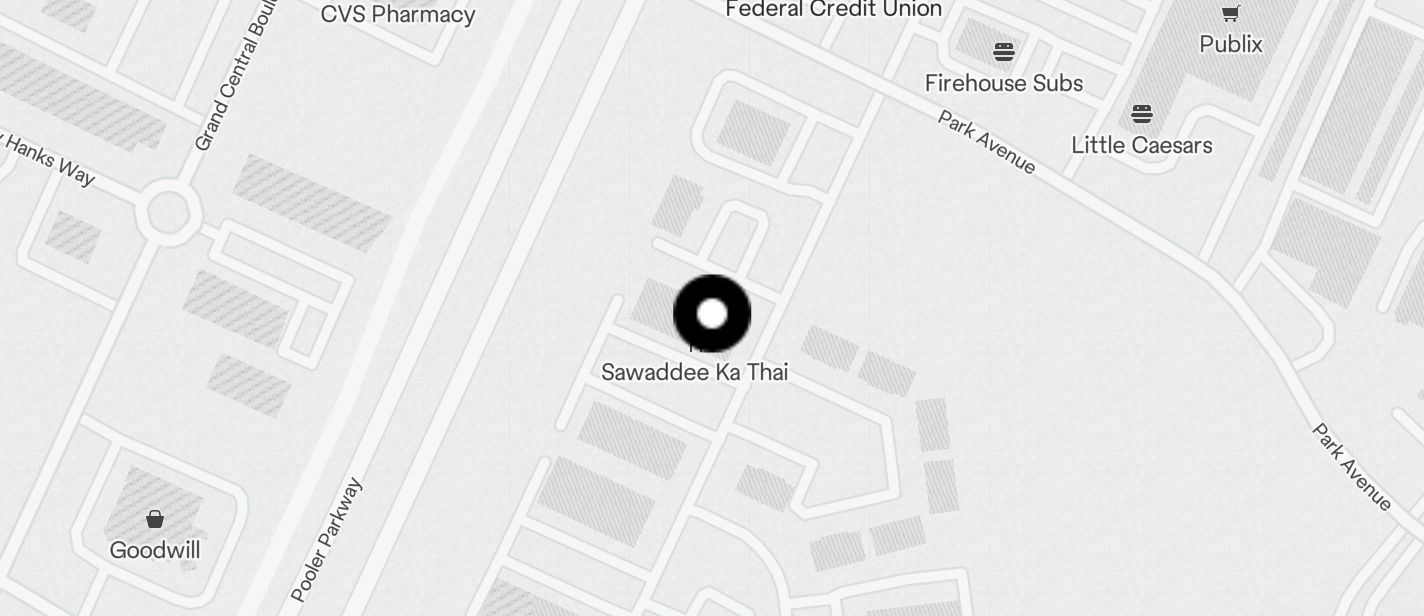Screen dimensions: 1424x616
Task: Open the Goodwill shop marker
Action: pos(155,520)
